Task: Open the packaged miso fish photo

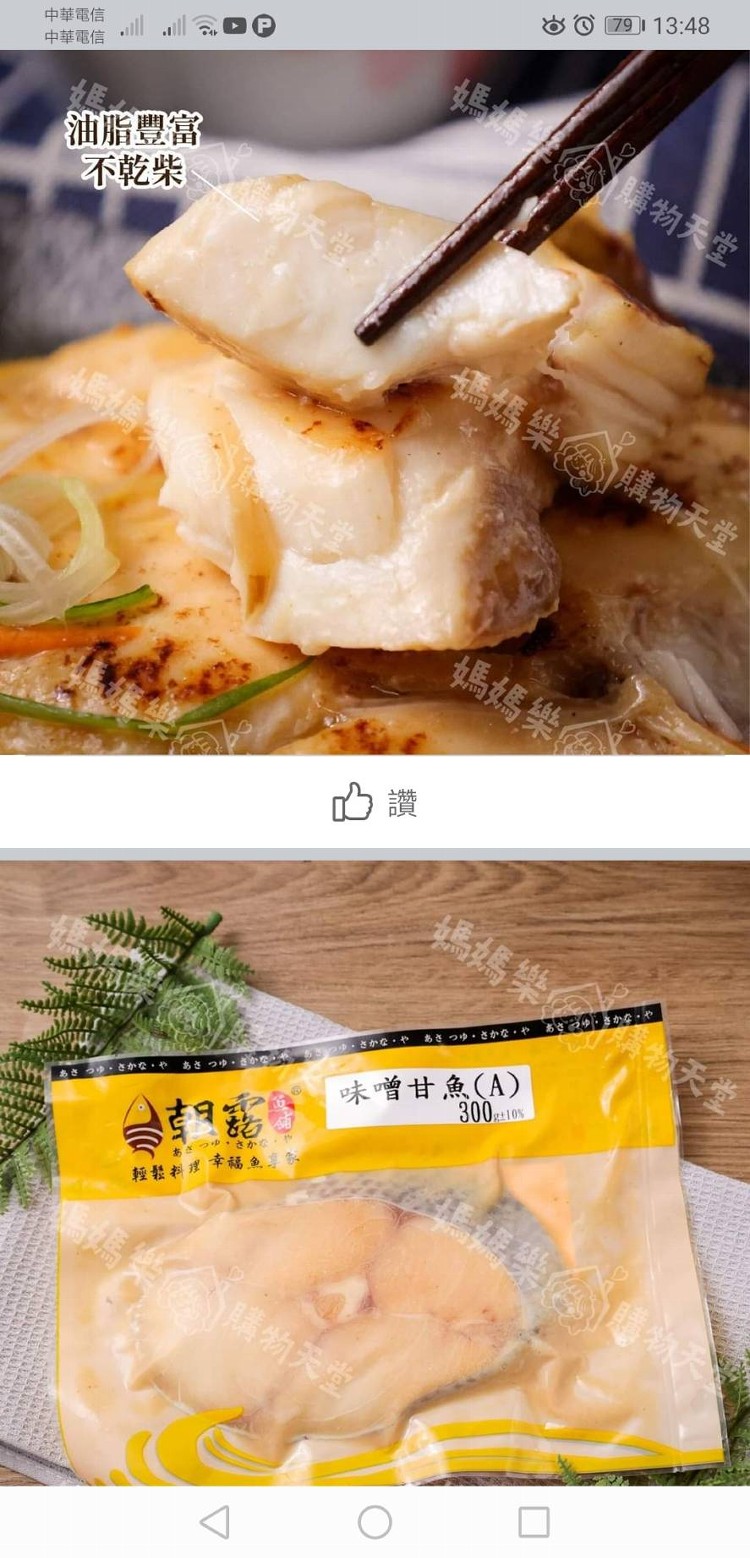Action: [375, 1170]
